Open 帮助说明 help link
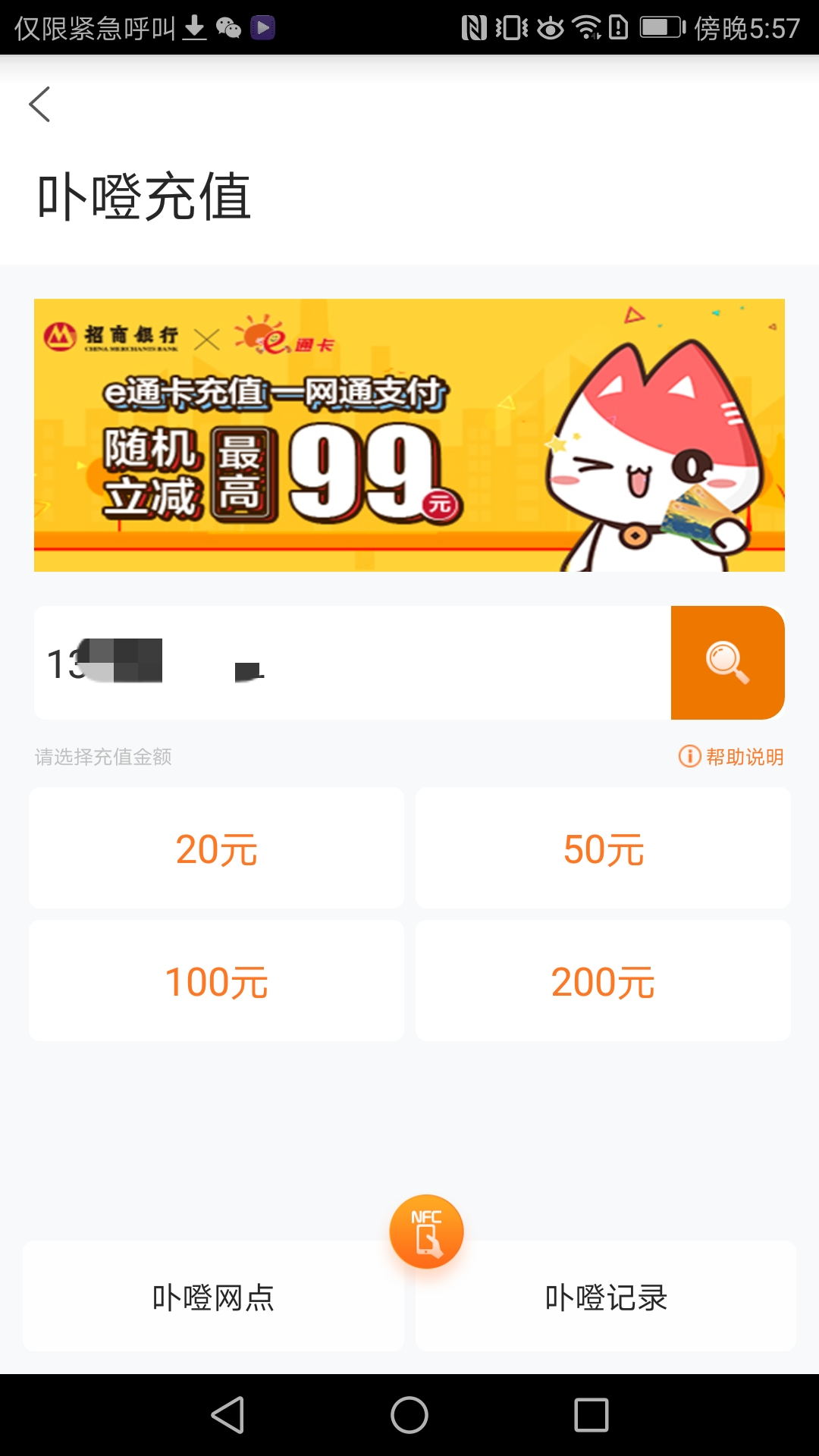Viewport: 819px width, 1456px height. click(x=732, y=757)
